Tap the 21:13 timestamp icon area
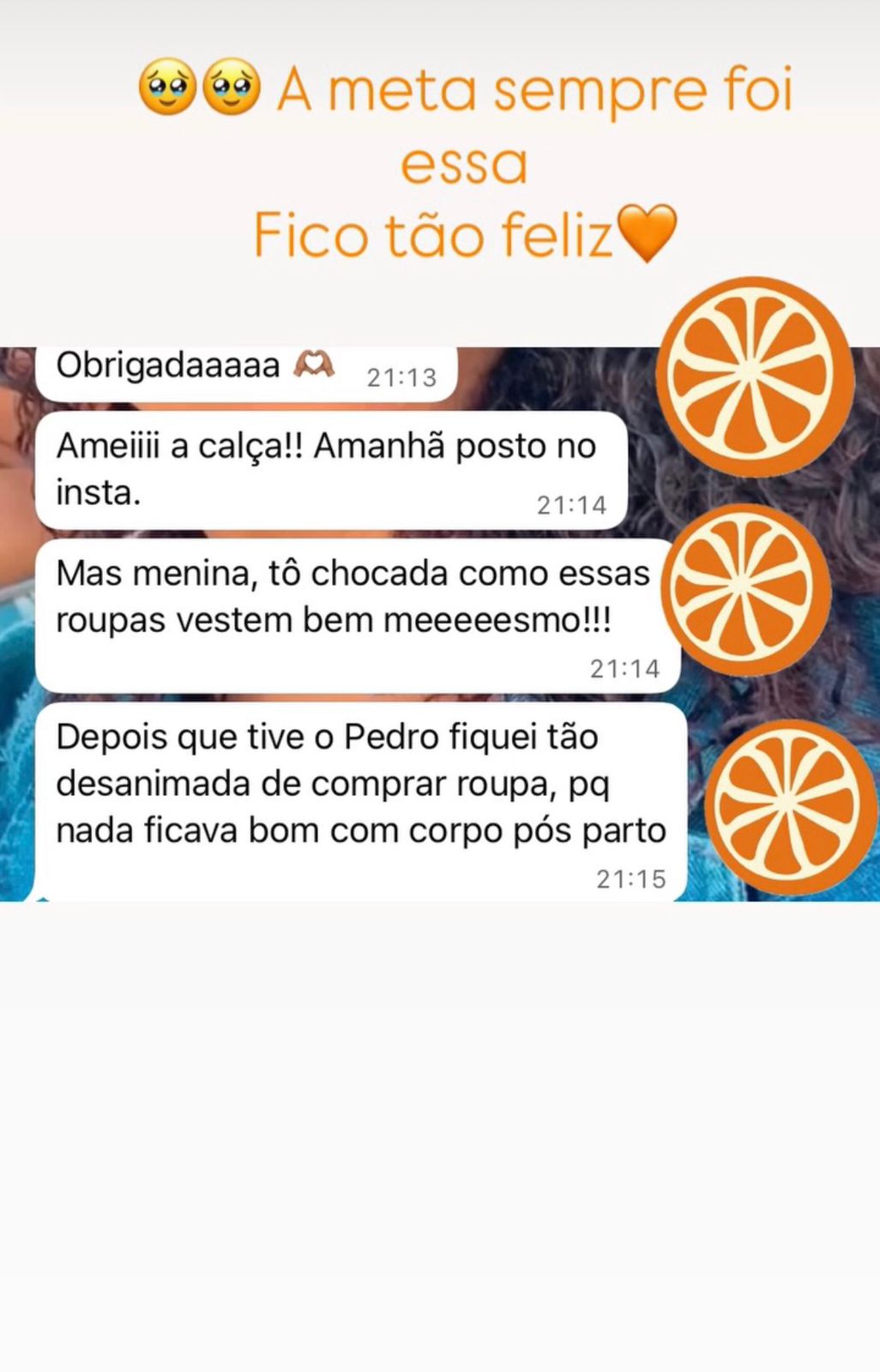The image size is (880, 1372). [x=400, y=376]
